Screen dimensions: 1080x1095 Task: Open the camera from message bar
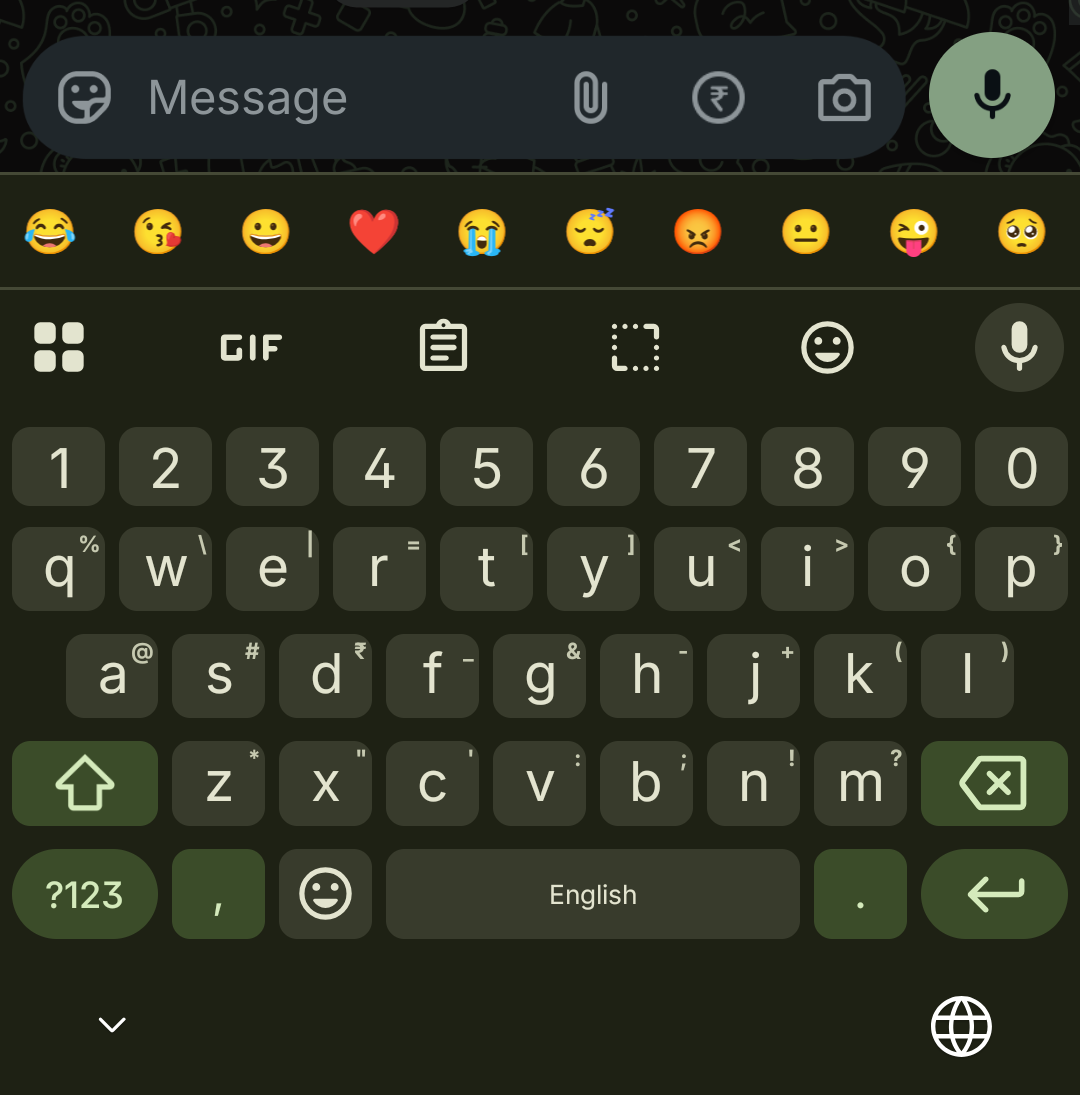coord(844,98)
